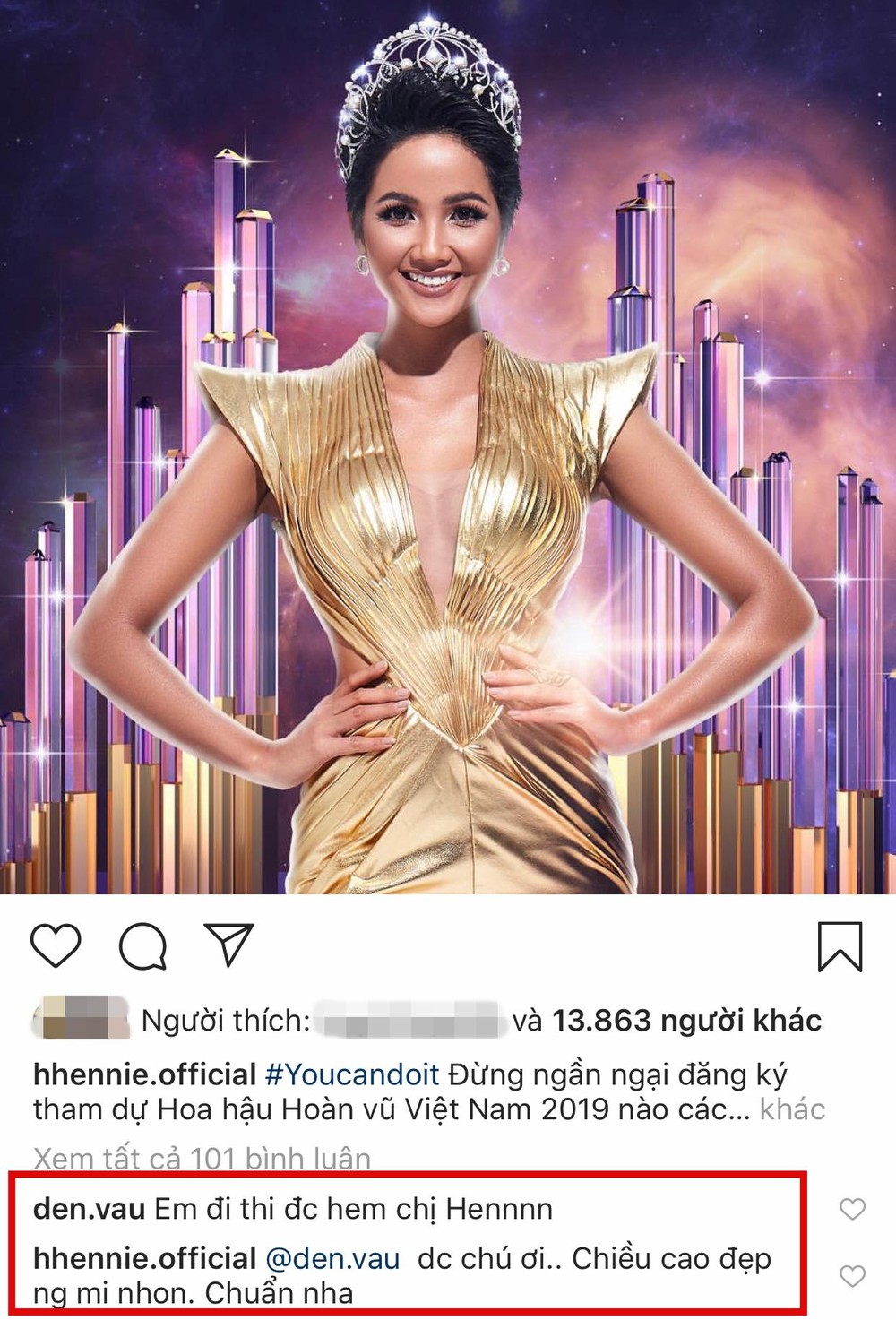Image resolution: width=896 pixels, height=1320 pixels.
Task: Open the post photo
Action: tap(448, 448)
